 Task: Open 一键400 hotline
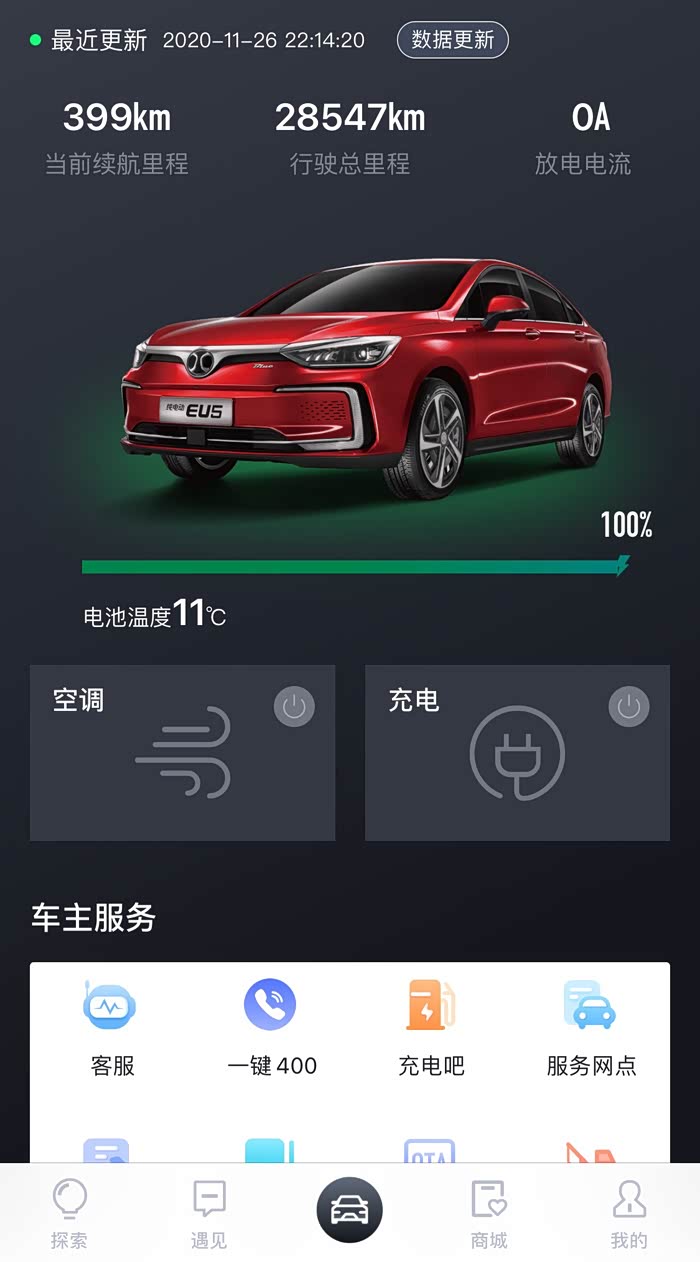pos(271,1027)
